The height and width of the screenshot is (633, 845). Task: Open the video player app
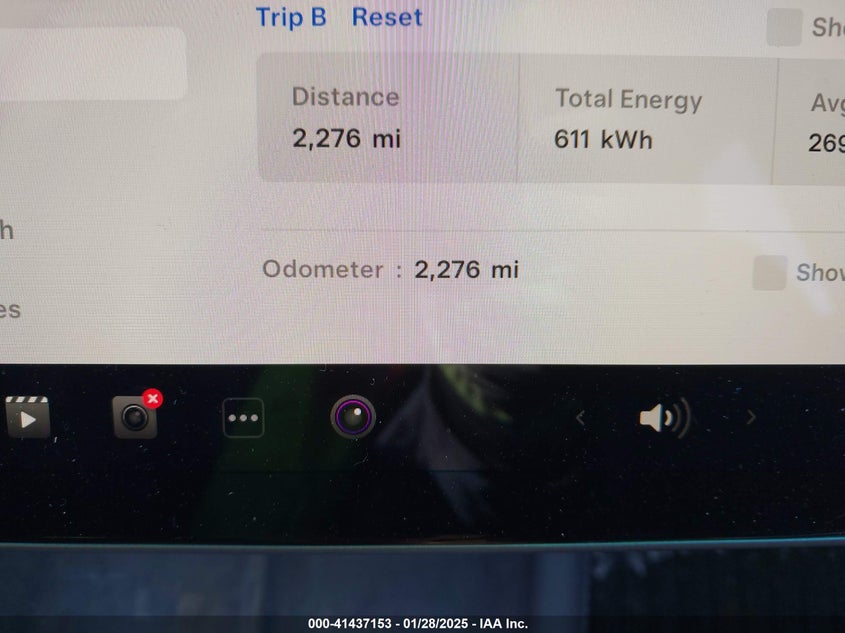pyautogui.click(x=27, y=417)
